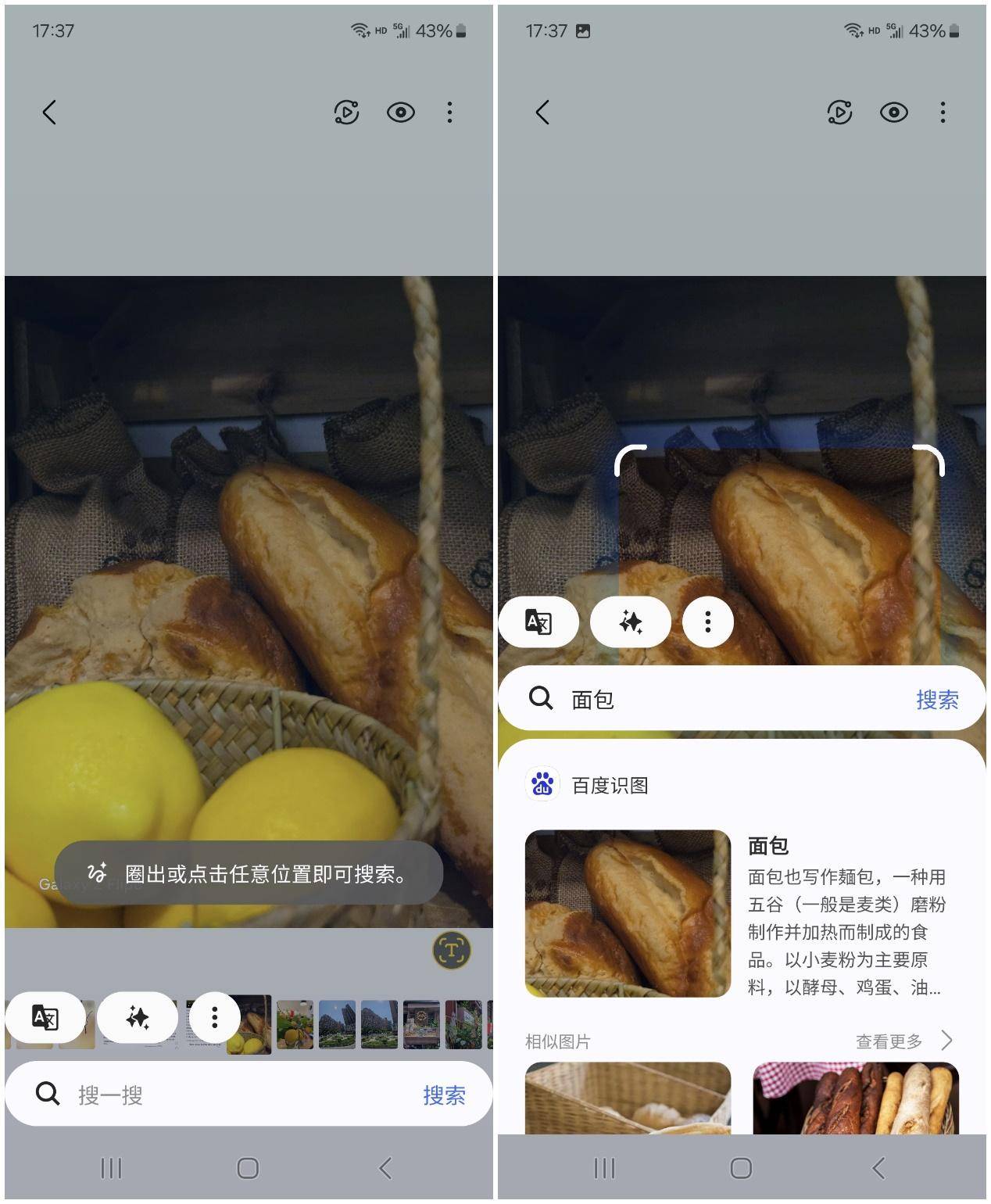The height and width of the screenshot is (1204, 991).
Task: Open the 面包 Baidu result card
Action: tap(741, 913)
